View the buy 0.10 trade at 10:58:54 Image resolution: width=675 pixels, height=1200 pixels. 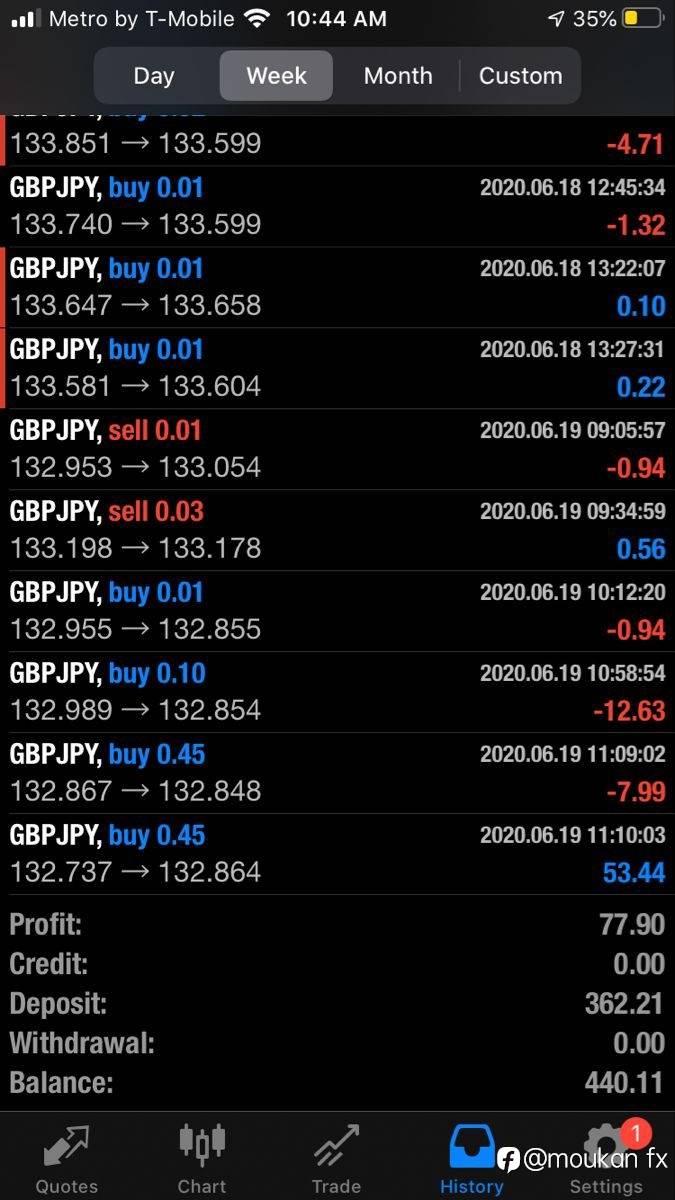pos(337,692)
